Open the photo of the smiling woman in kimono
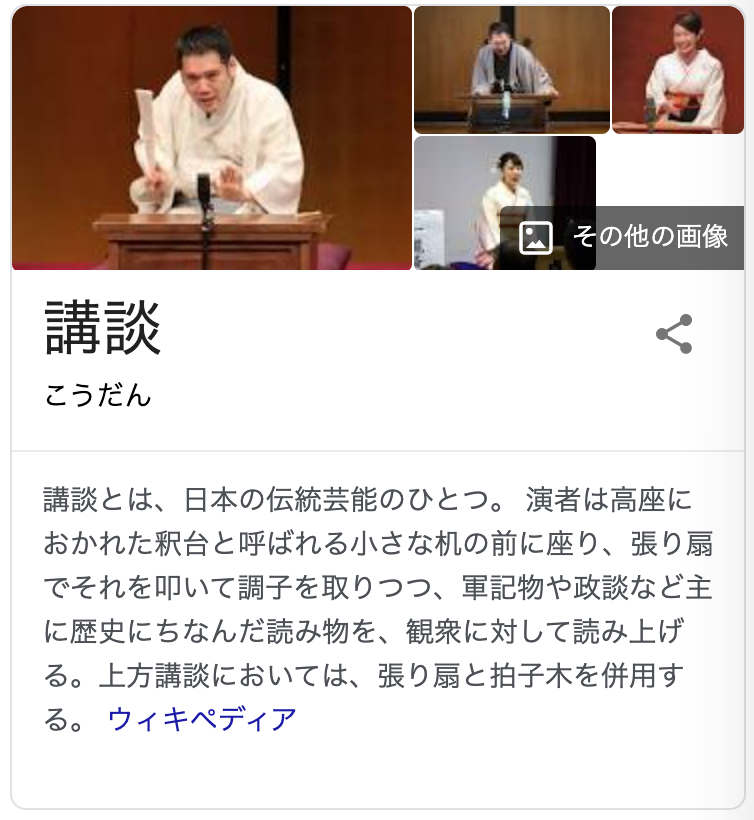 point(677,70)
